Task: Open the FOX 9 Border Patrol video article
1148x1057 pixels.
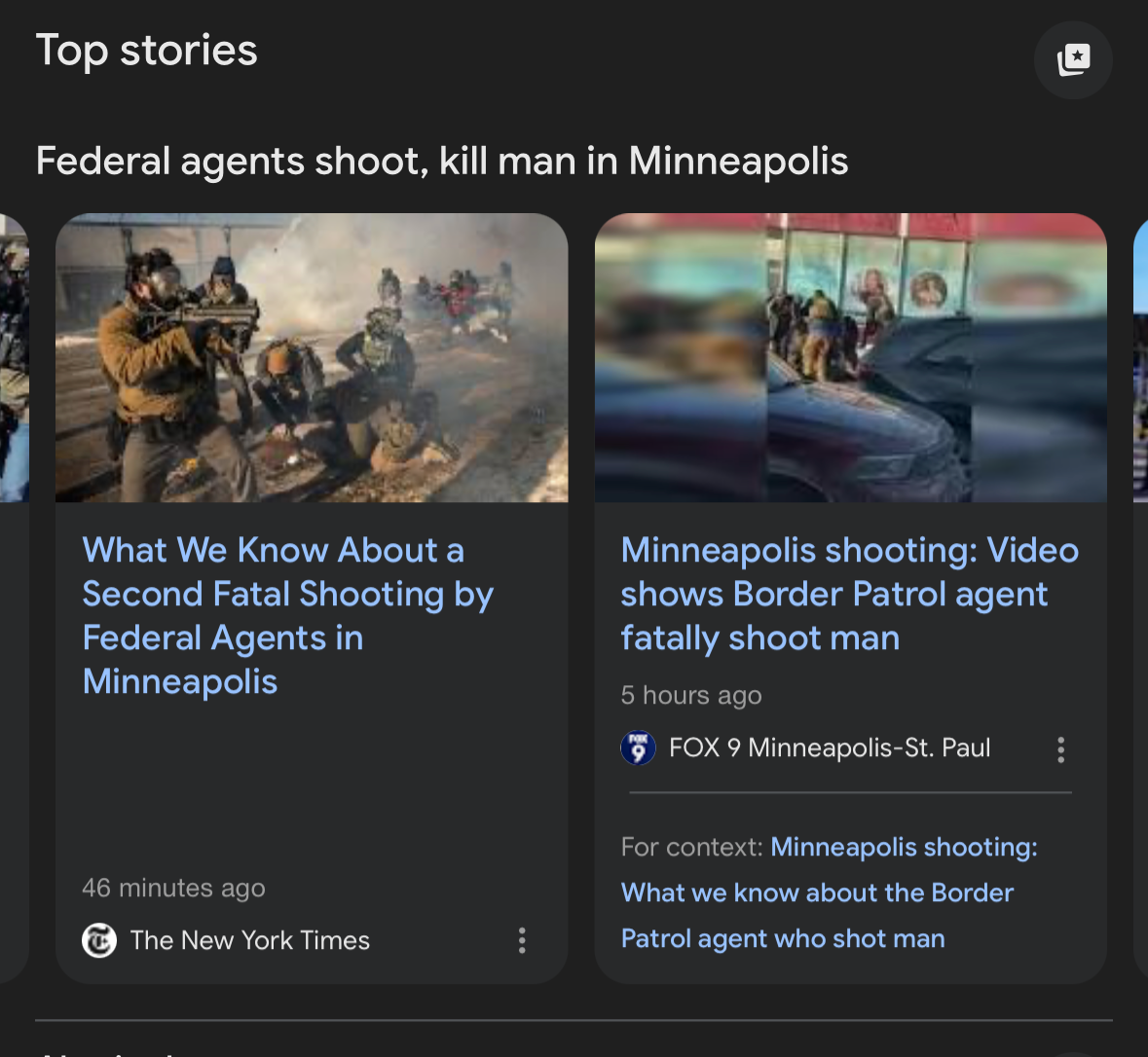Action: [x=849, y=594]
